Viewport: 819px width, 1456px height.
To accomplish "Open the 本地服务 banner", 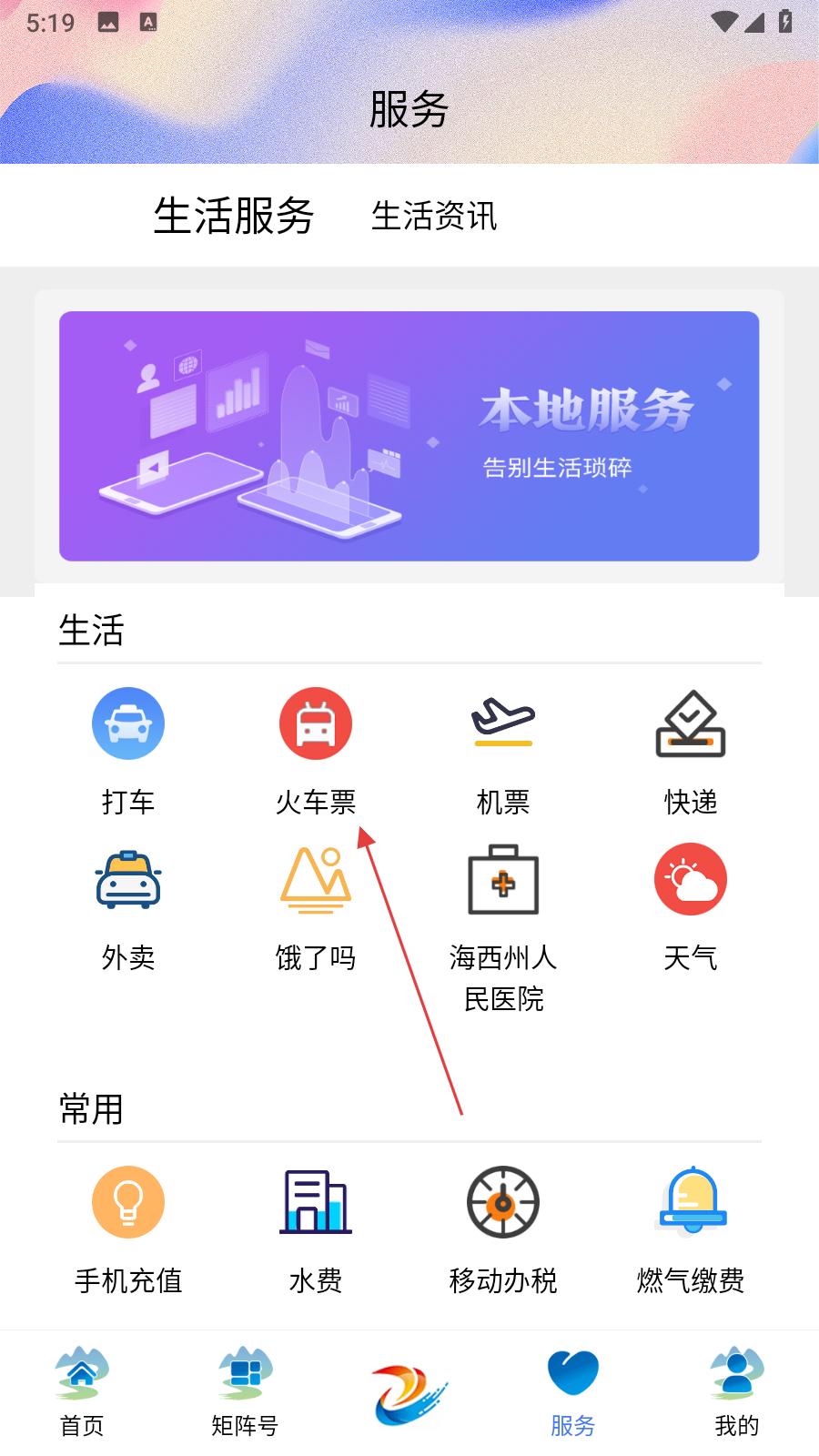I will pos(409,436).
